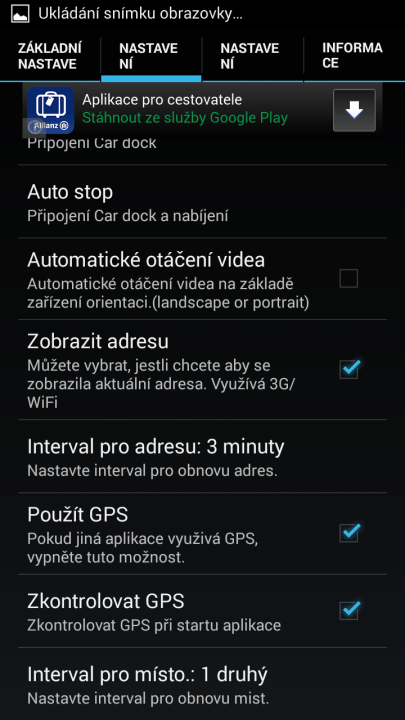The height and width of the screenshot is (720, 405).
Task: Switch to the Základní nastavení tab
Action: [50, 56]
